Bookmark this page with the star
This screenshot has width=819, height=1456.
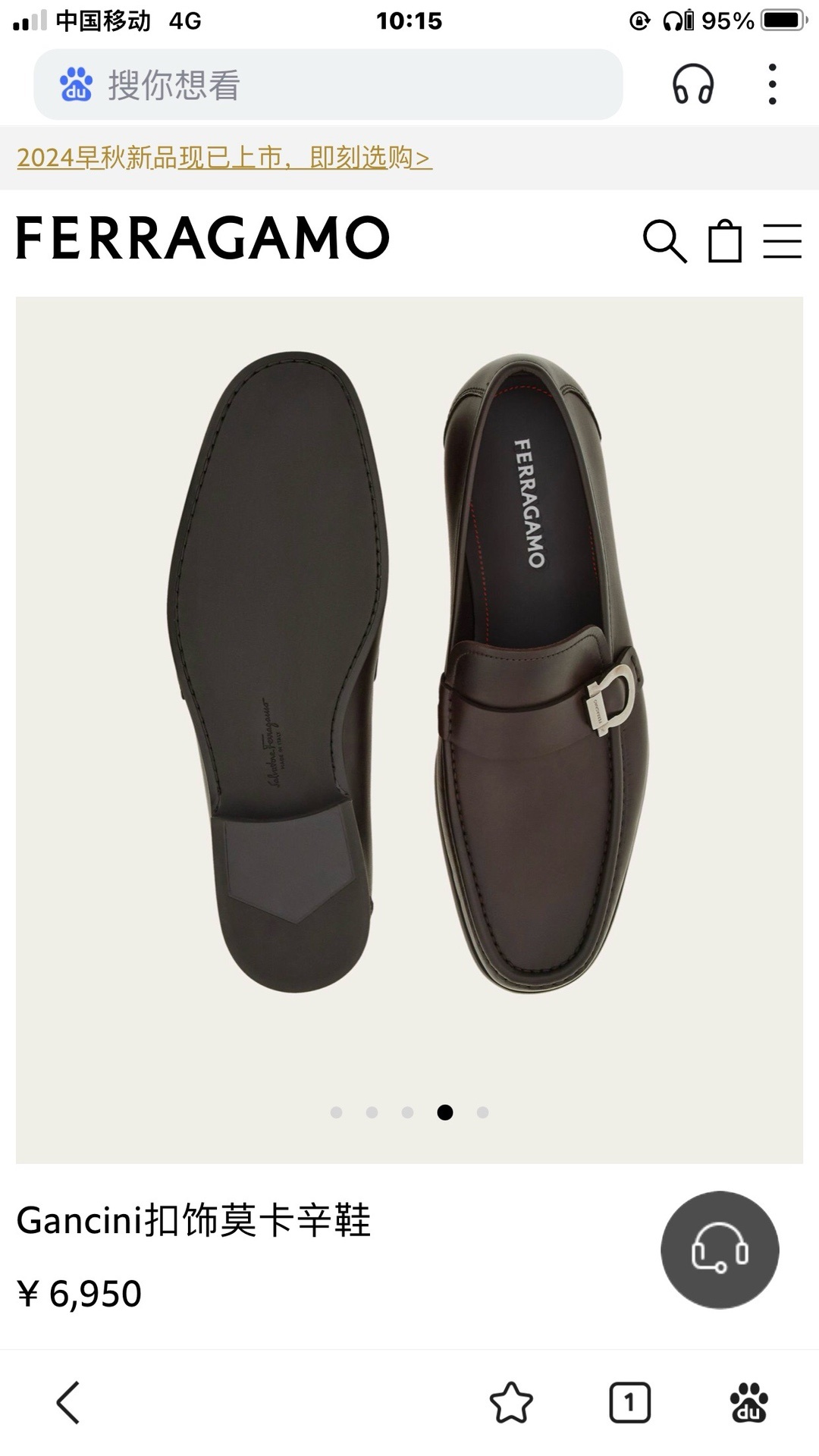511,1403
